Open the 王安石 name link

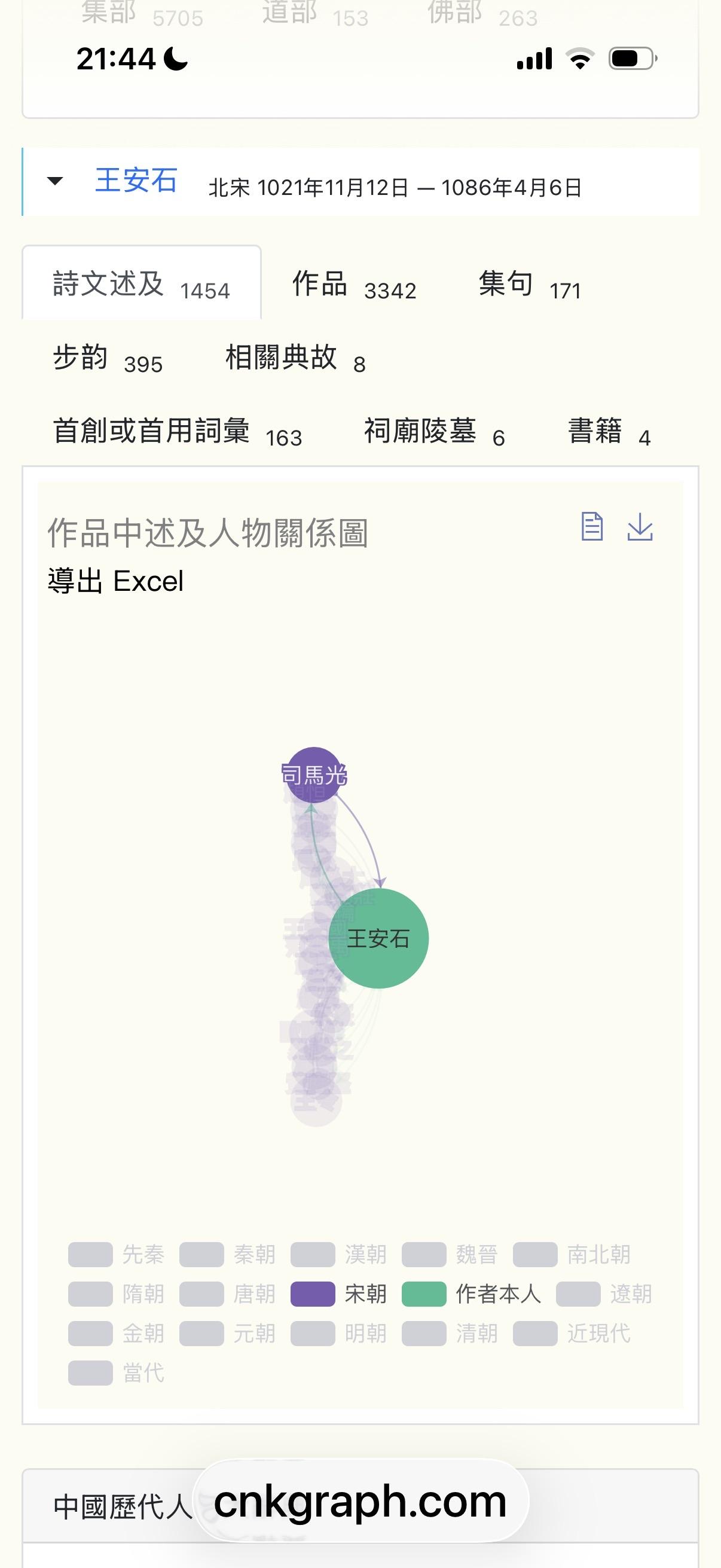136,181
